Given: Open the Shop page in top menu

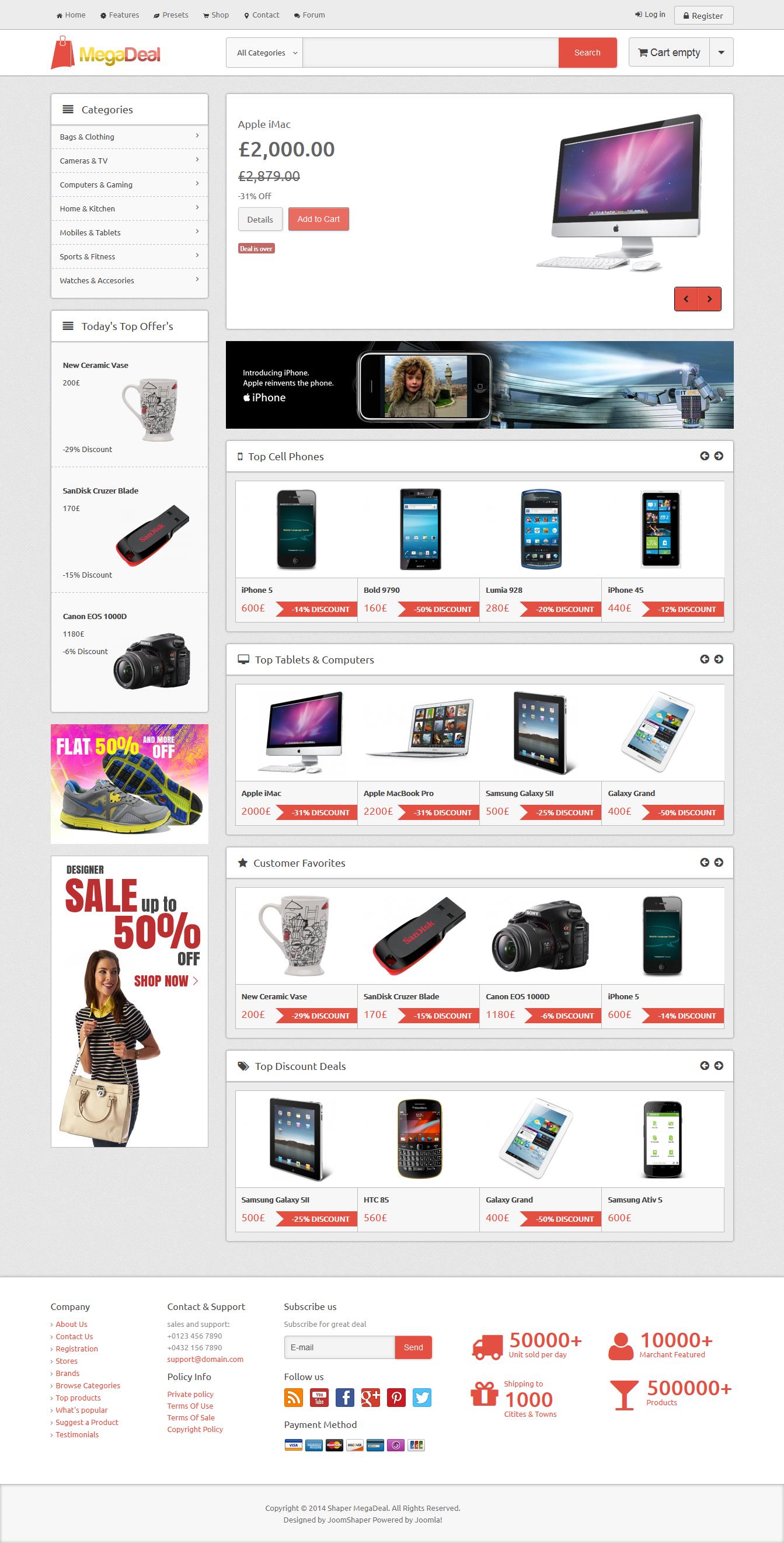Looking at the screenshot, I should point(215,15).
